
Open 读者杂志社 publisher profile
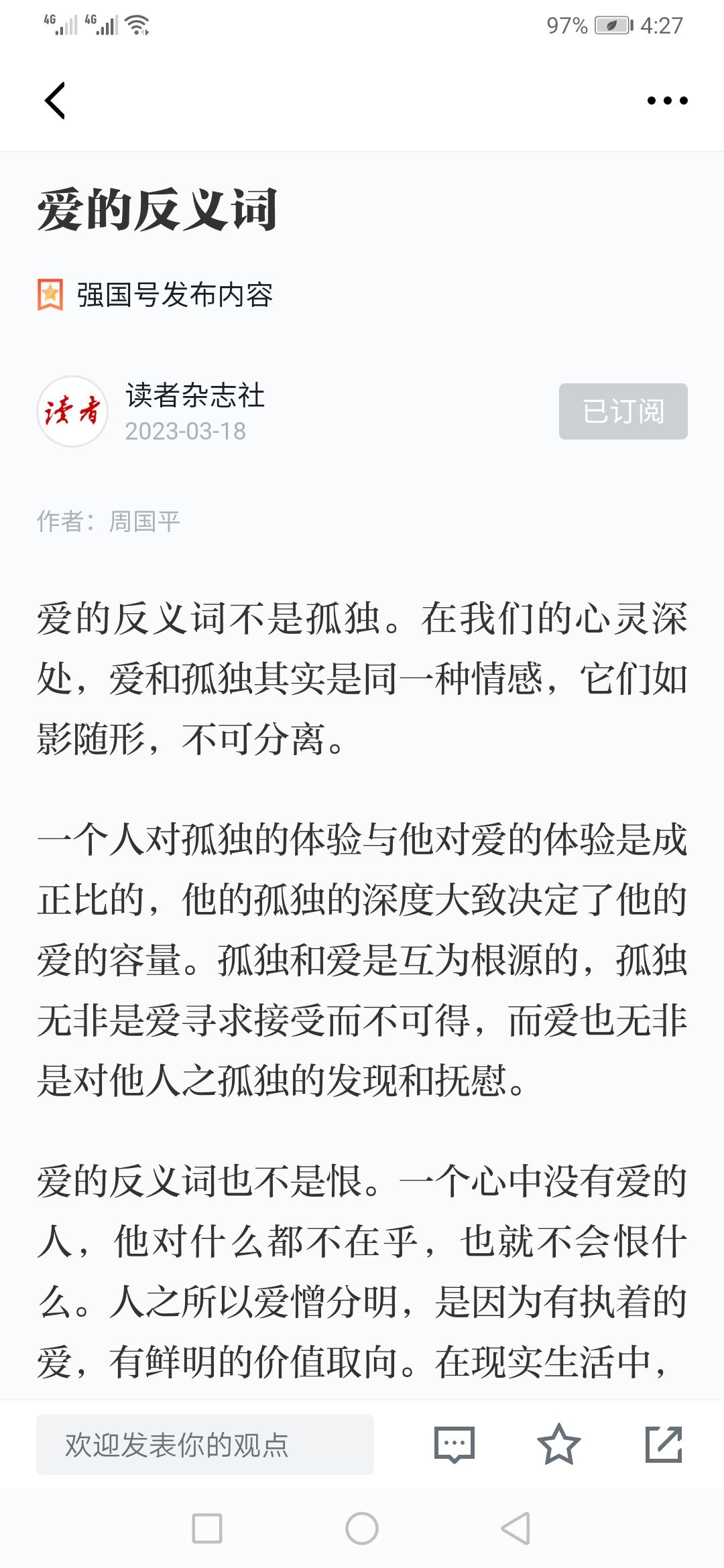194,395
